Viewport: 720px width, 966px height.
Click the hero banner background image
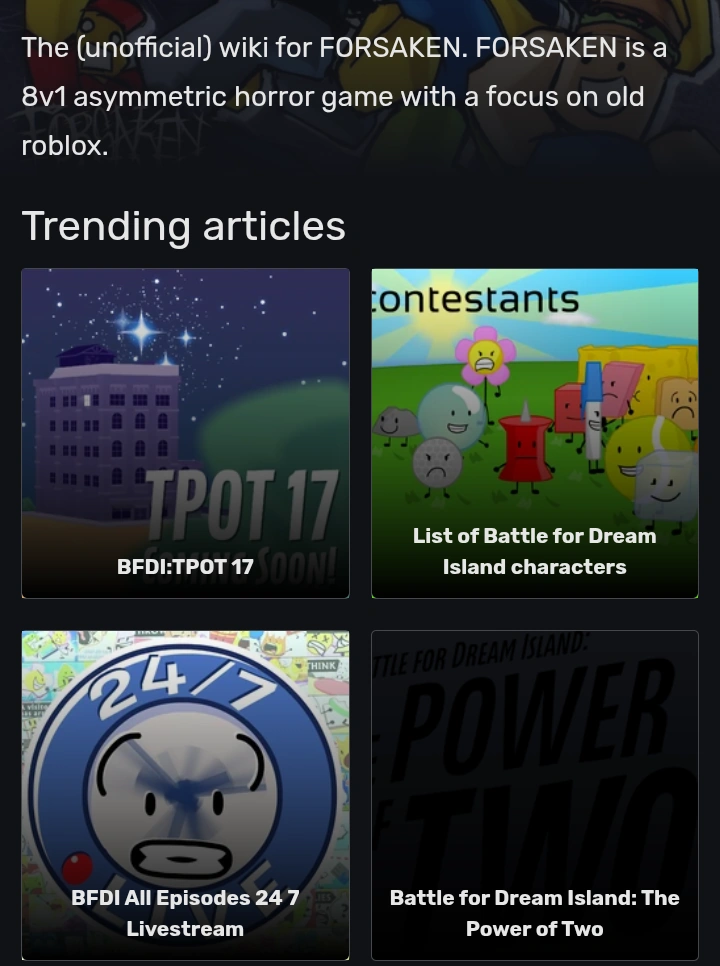pos(600,80)
